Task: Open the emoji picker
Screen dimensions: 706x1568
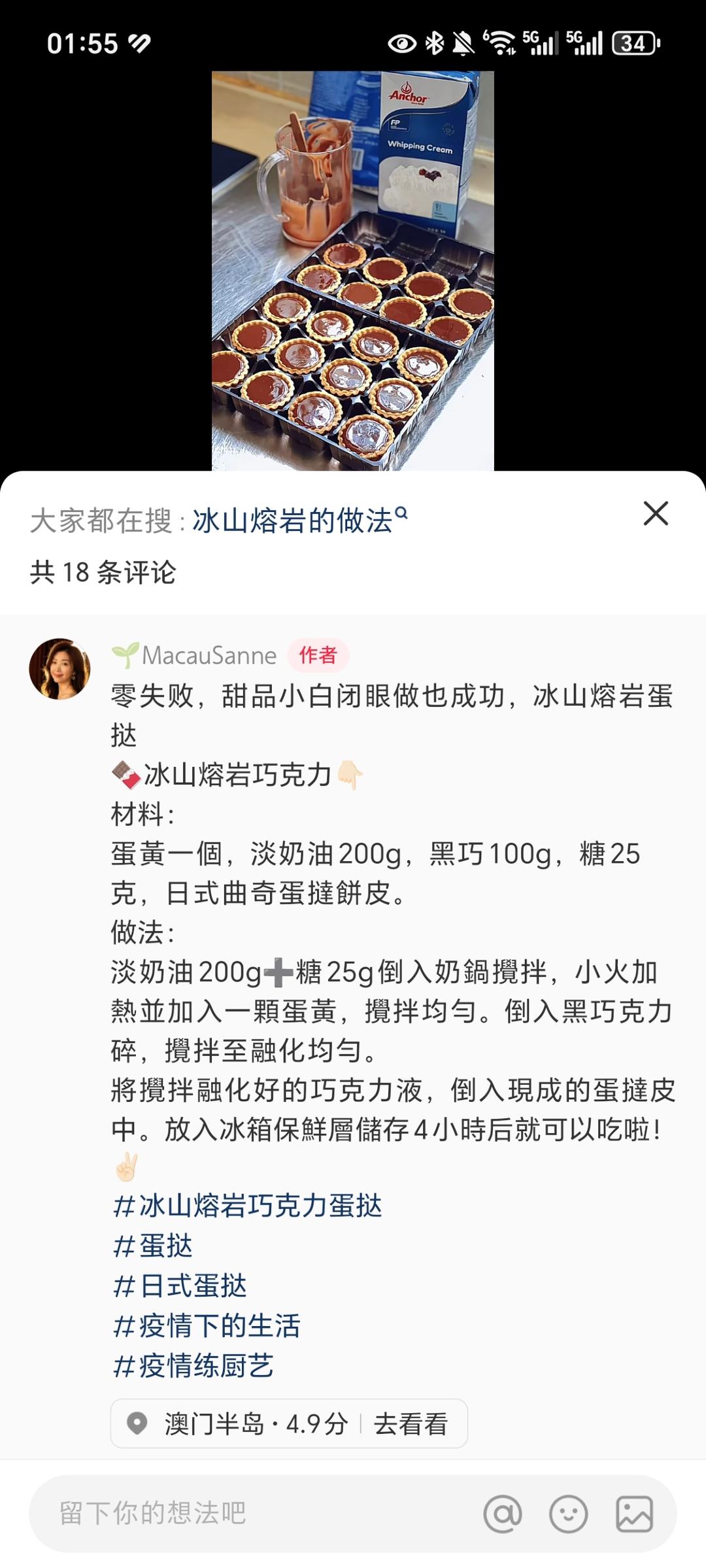Action: coord(568,1513)
